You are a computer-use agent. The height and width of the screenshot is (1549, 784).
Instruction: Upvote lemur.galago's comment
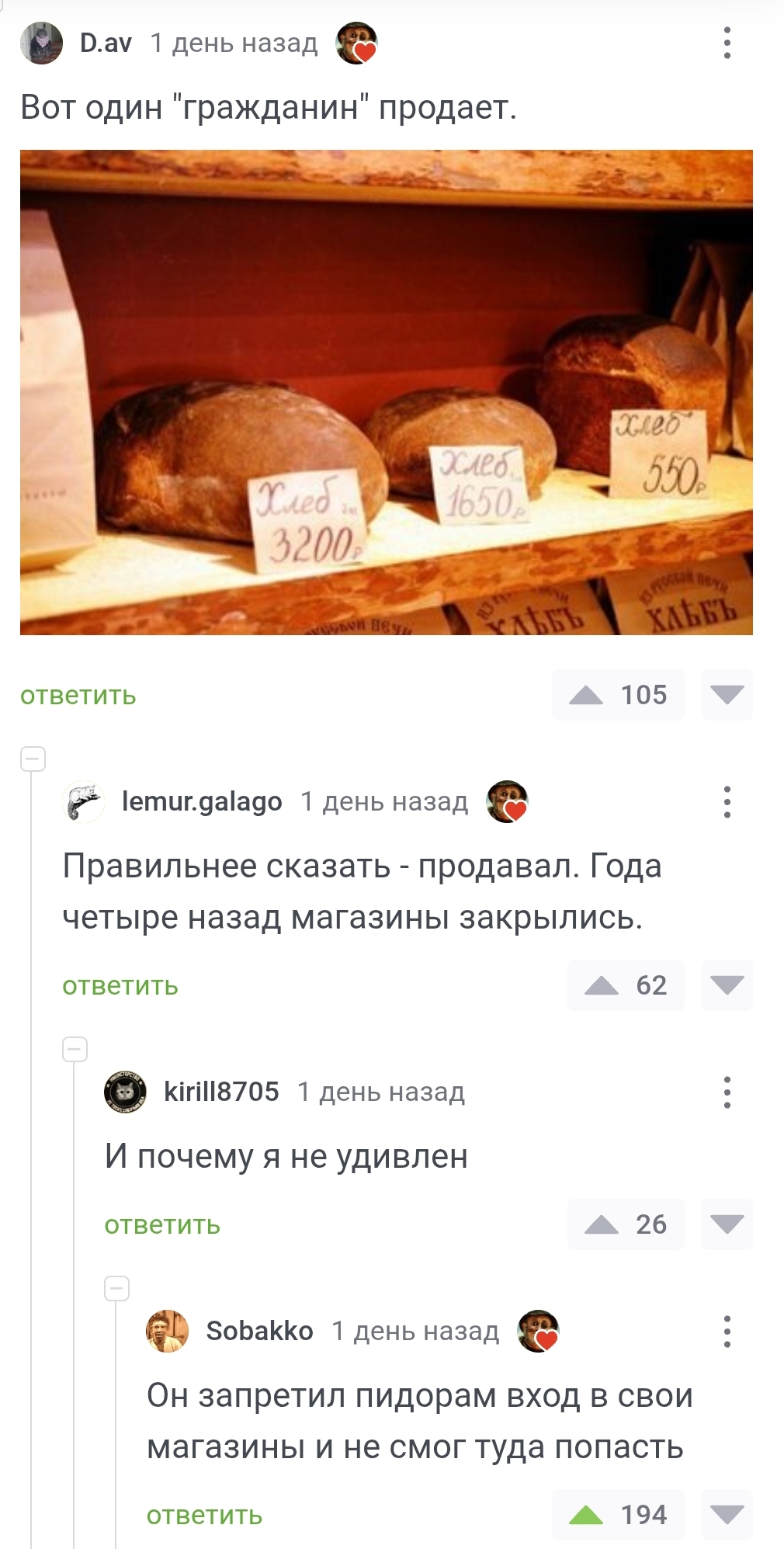pos(602,985)
